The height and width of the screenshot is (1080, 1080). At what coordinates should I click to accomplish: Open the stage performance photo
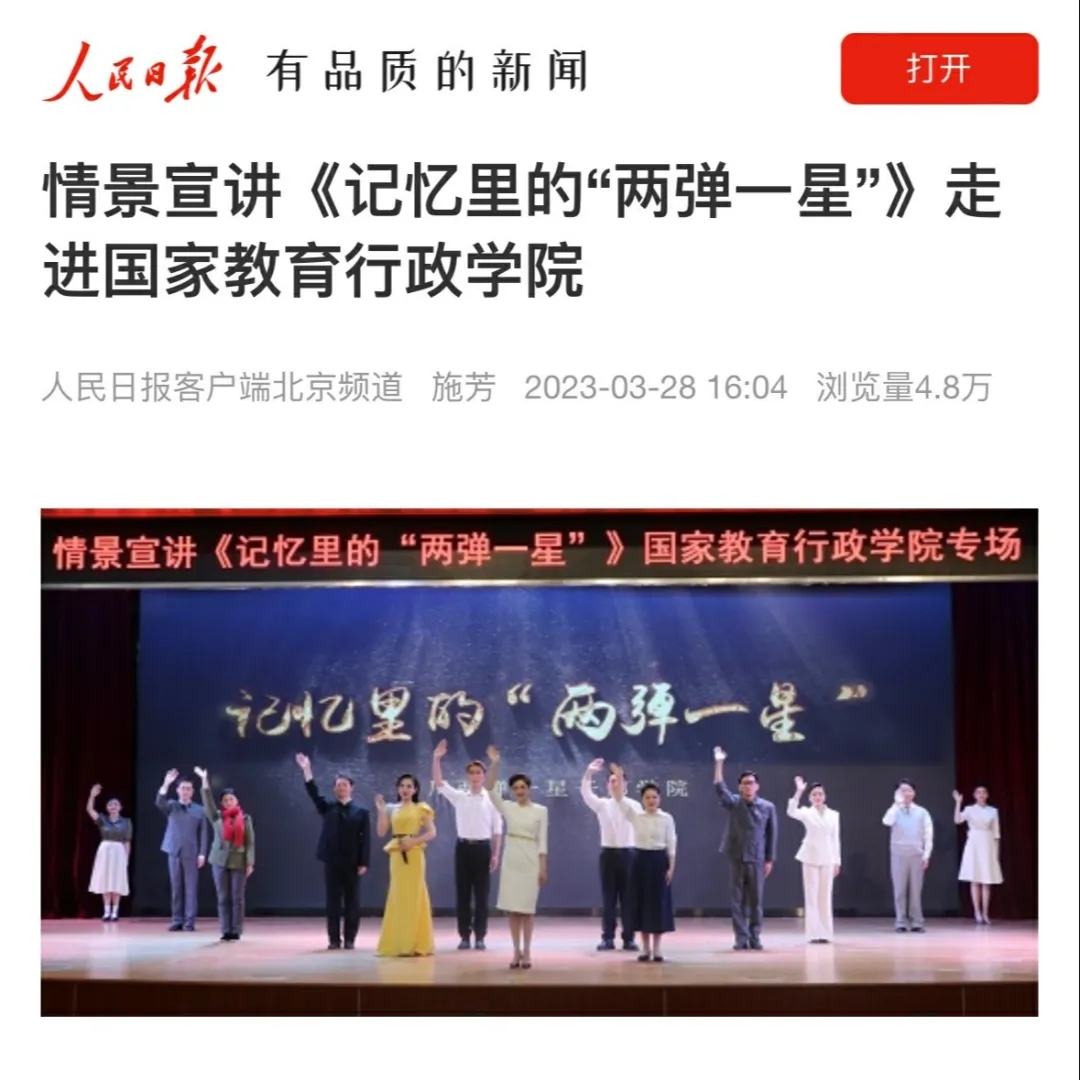(x=539, y=762)
